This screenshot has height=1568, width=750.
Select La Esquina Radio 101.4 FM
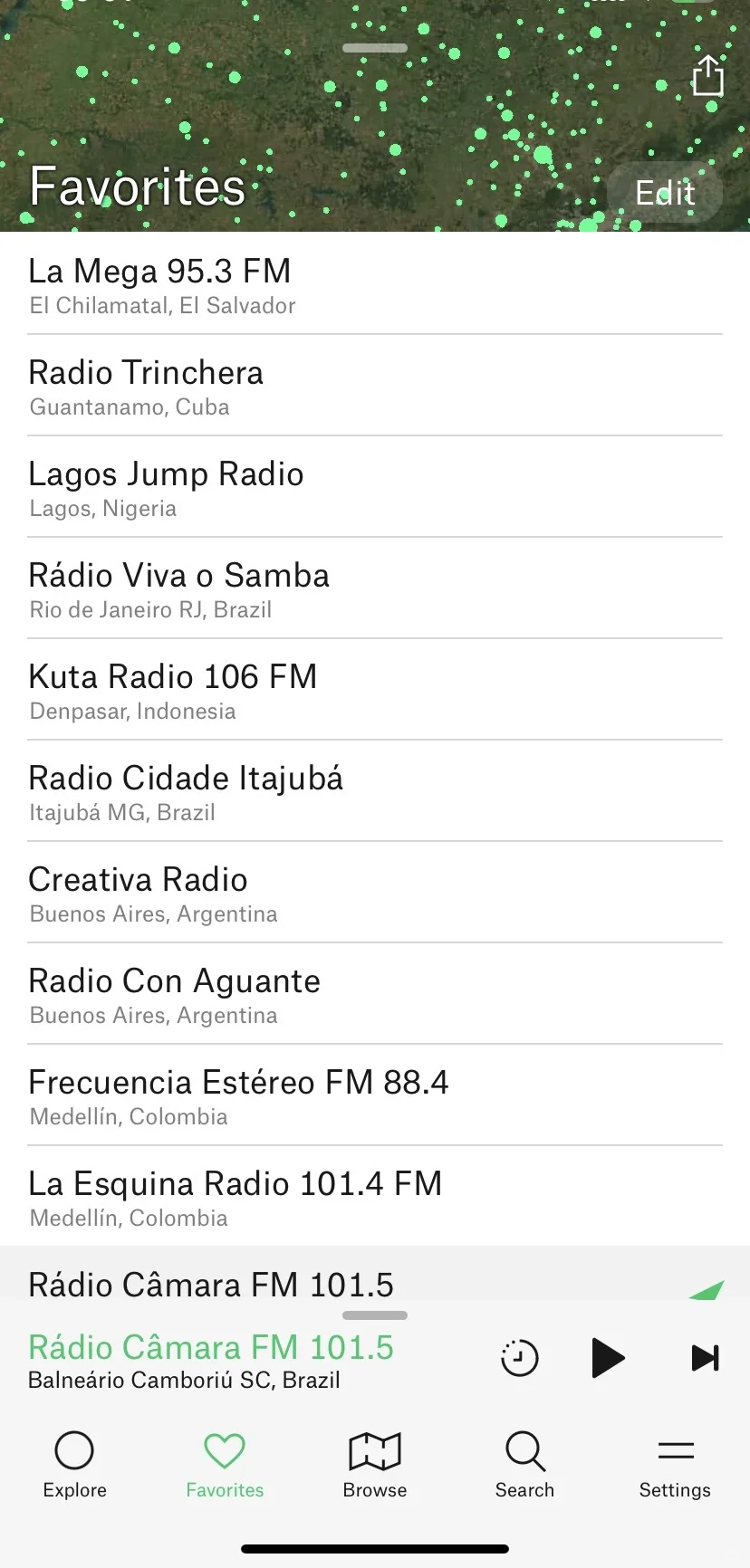(x=375, y=1198)
